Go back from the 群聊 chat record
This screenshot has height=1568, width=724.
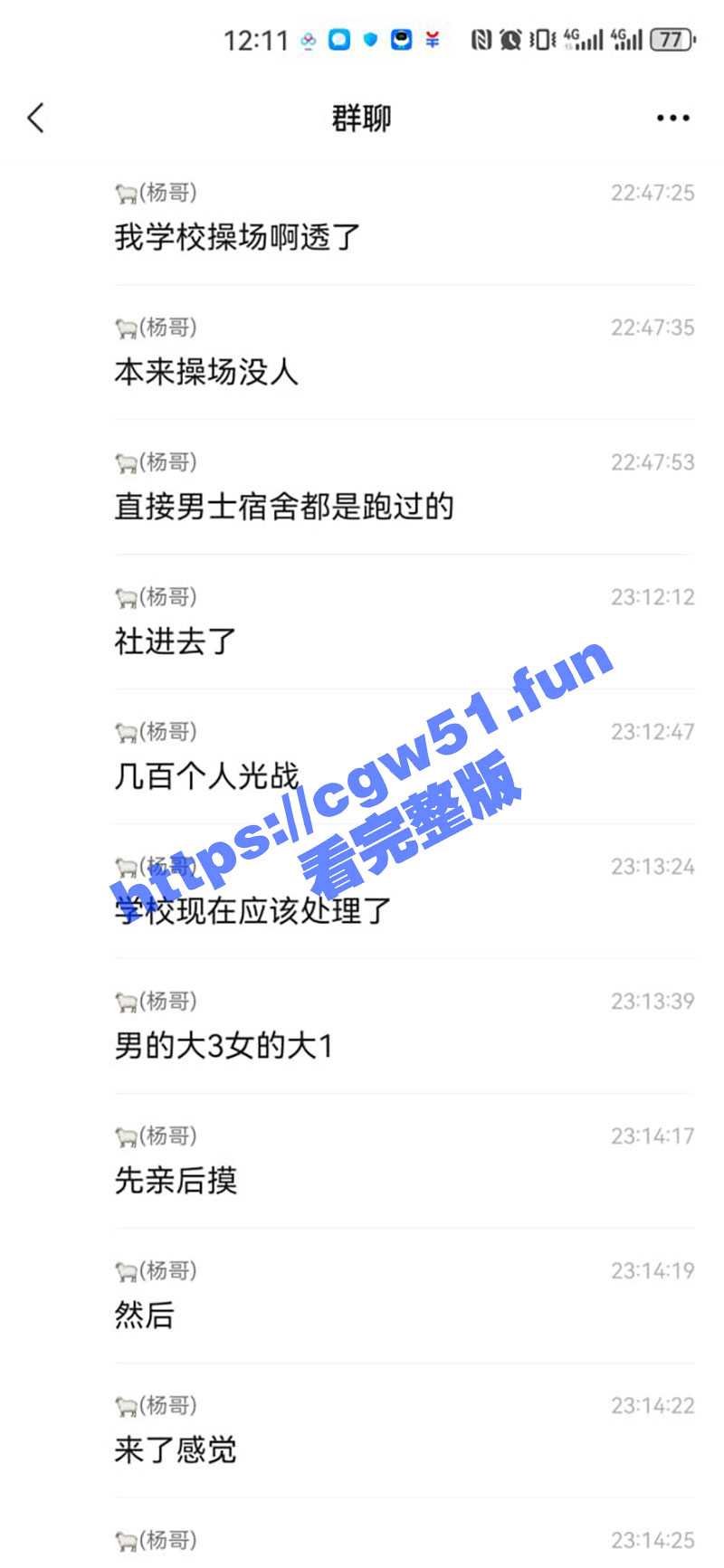coord(36,118)
